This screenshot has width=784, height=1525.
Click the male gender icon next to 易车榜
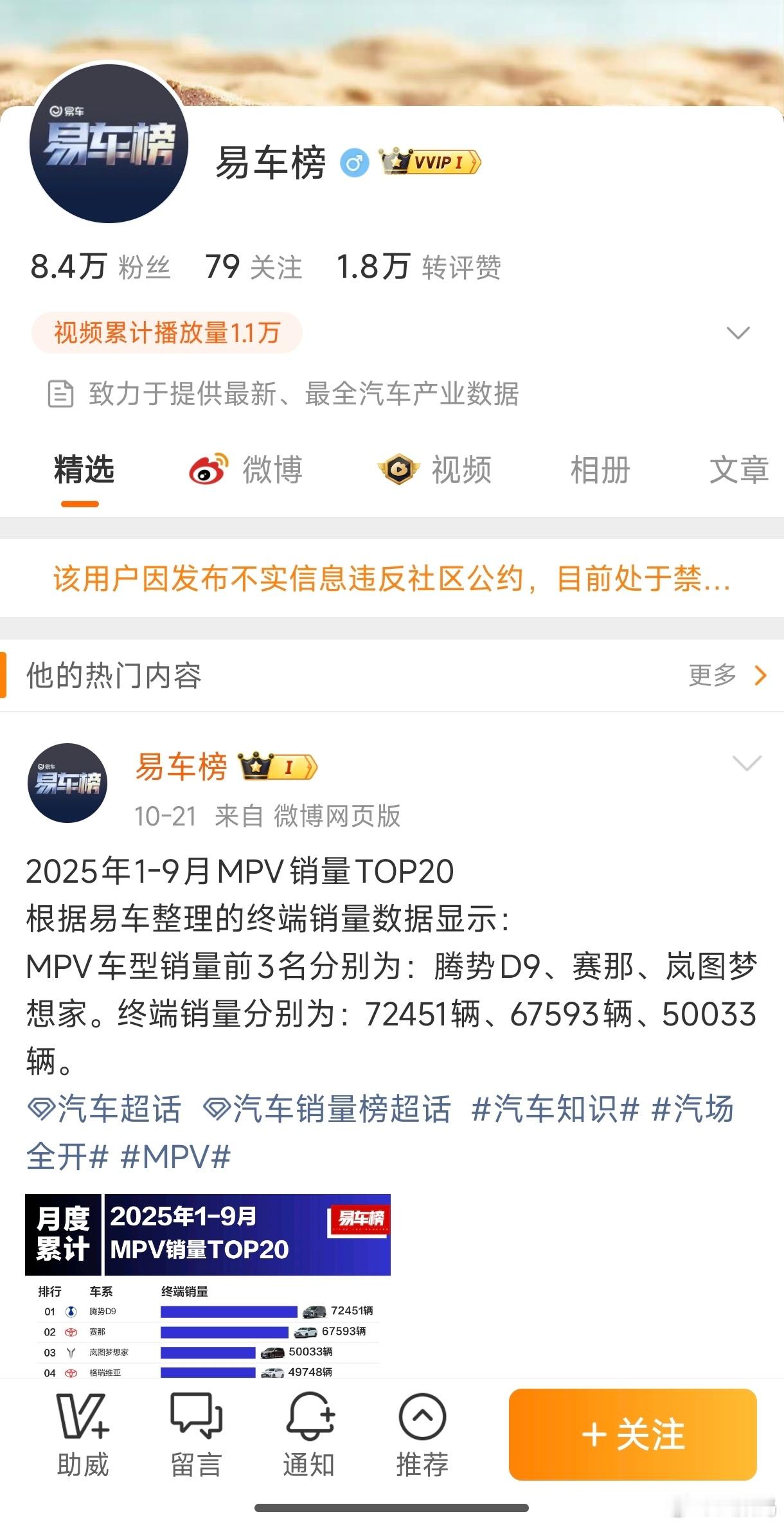[x=354, y=163]
